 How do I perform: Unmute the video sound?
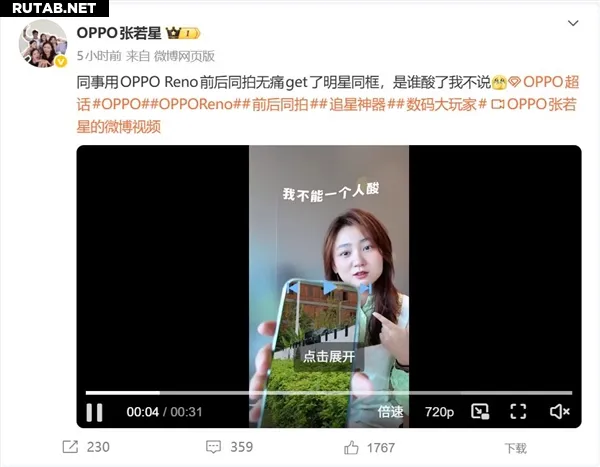[560, 411]
